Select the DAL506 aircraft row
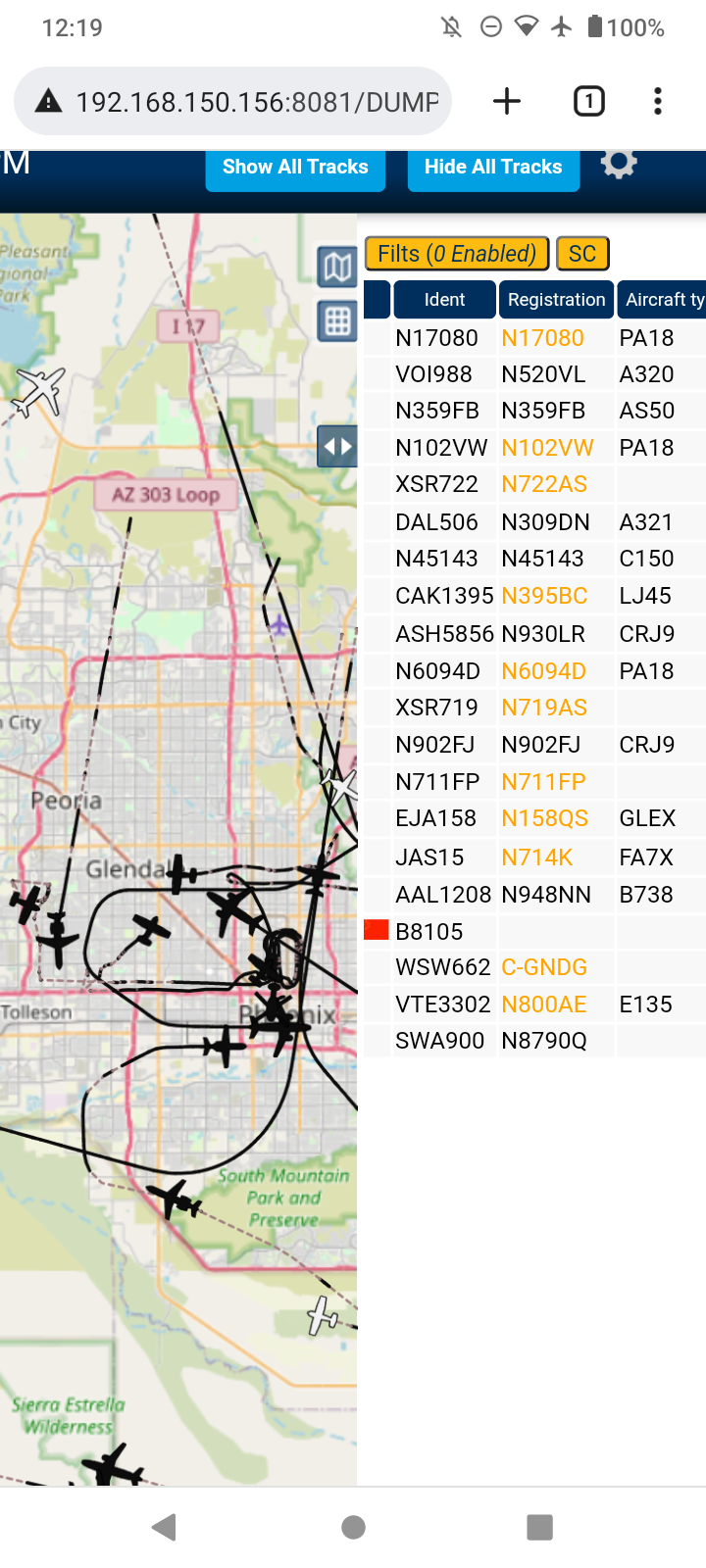Viewport: 706px width, 1568px height. 534,522
